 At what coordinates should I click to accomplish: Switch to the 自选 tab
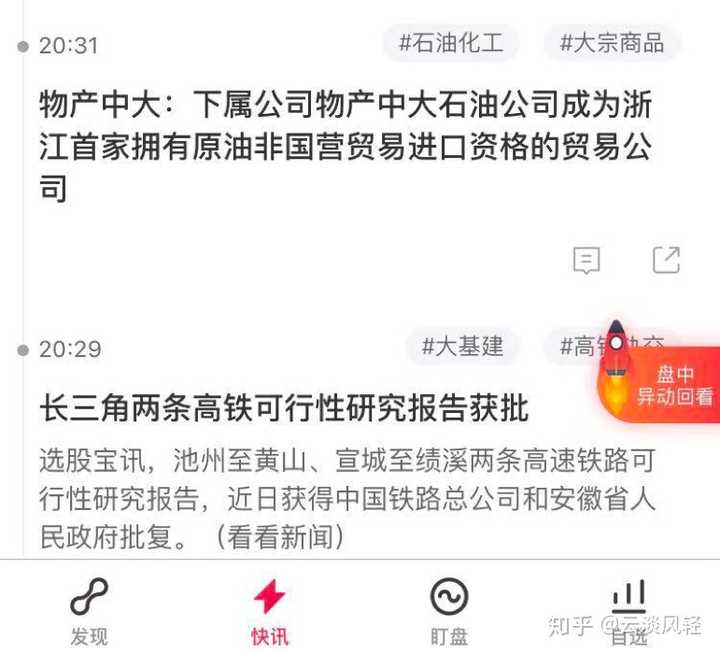point(629,610)
